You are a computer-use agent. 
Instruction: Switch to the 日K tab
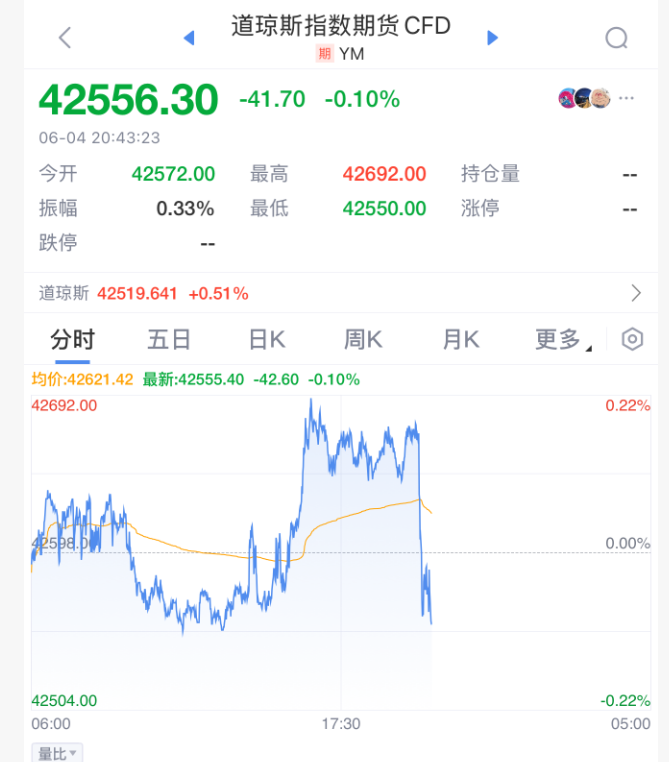click(x=266, y=340)
